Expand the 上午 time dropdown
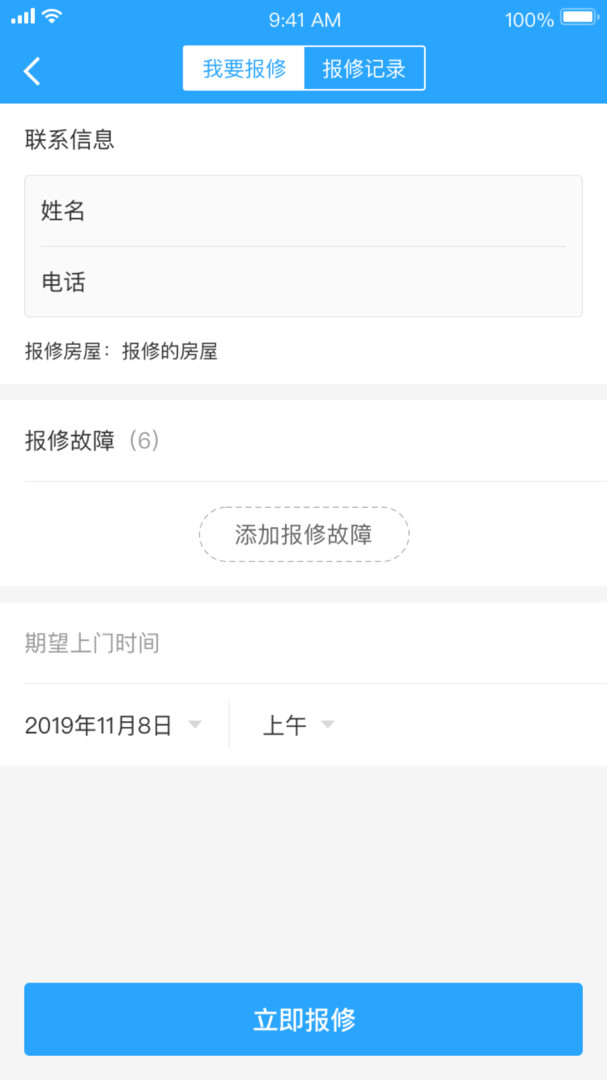The height and width of the screenshot is (1080, 607). 298,725
